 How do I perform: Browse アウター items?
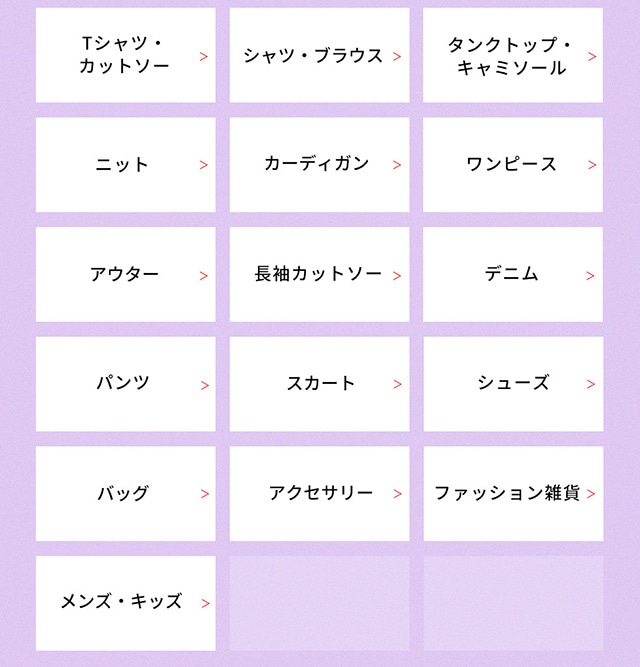[125, 275]
